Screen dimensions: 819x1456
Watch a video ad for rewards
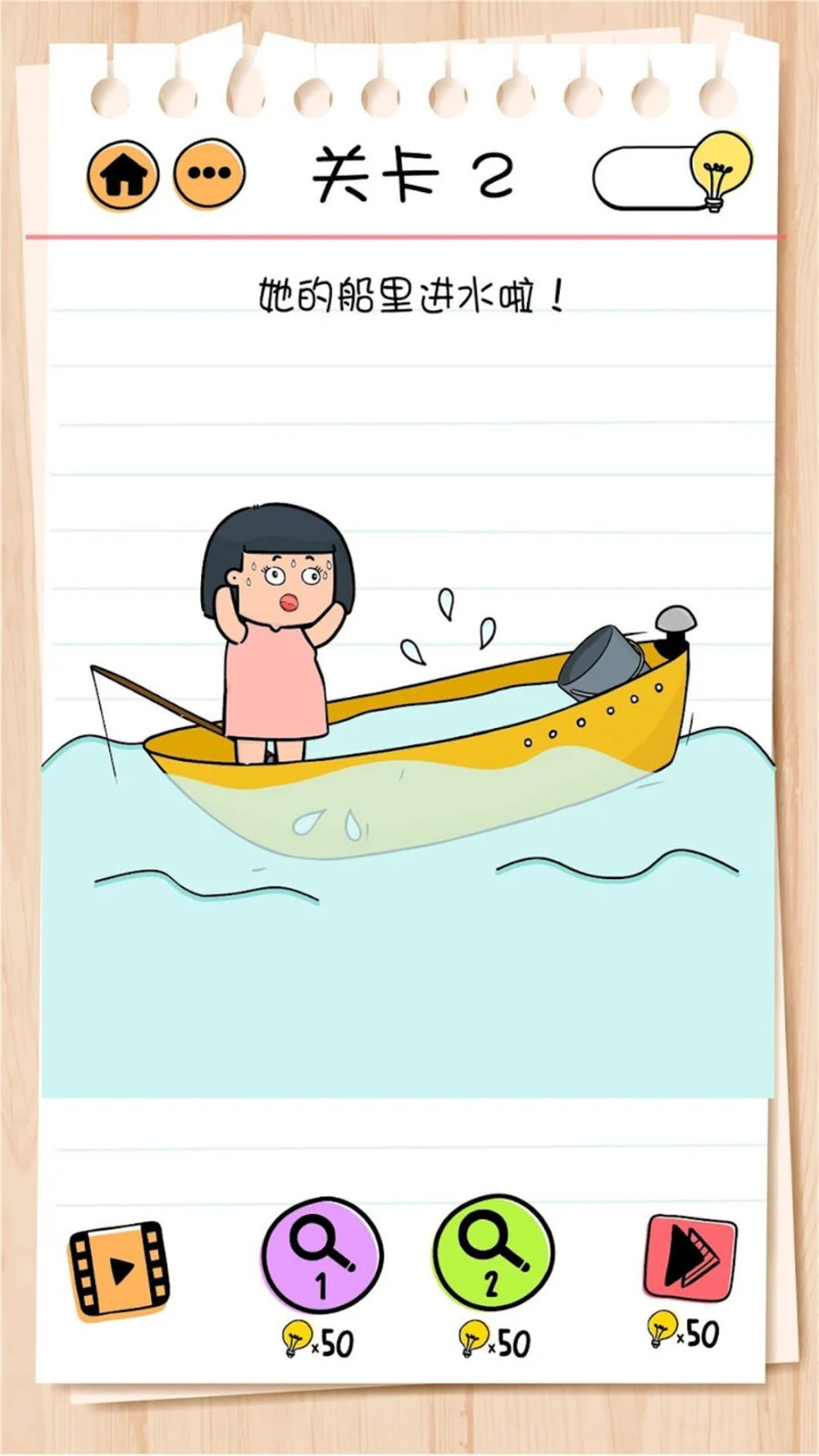click(x=119, y=1269)
